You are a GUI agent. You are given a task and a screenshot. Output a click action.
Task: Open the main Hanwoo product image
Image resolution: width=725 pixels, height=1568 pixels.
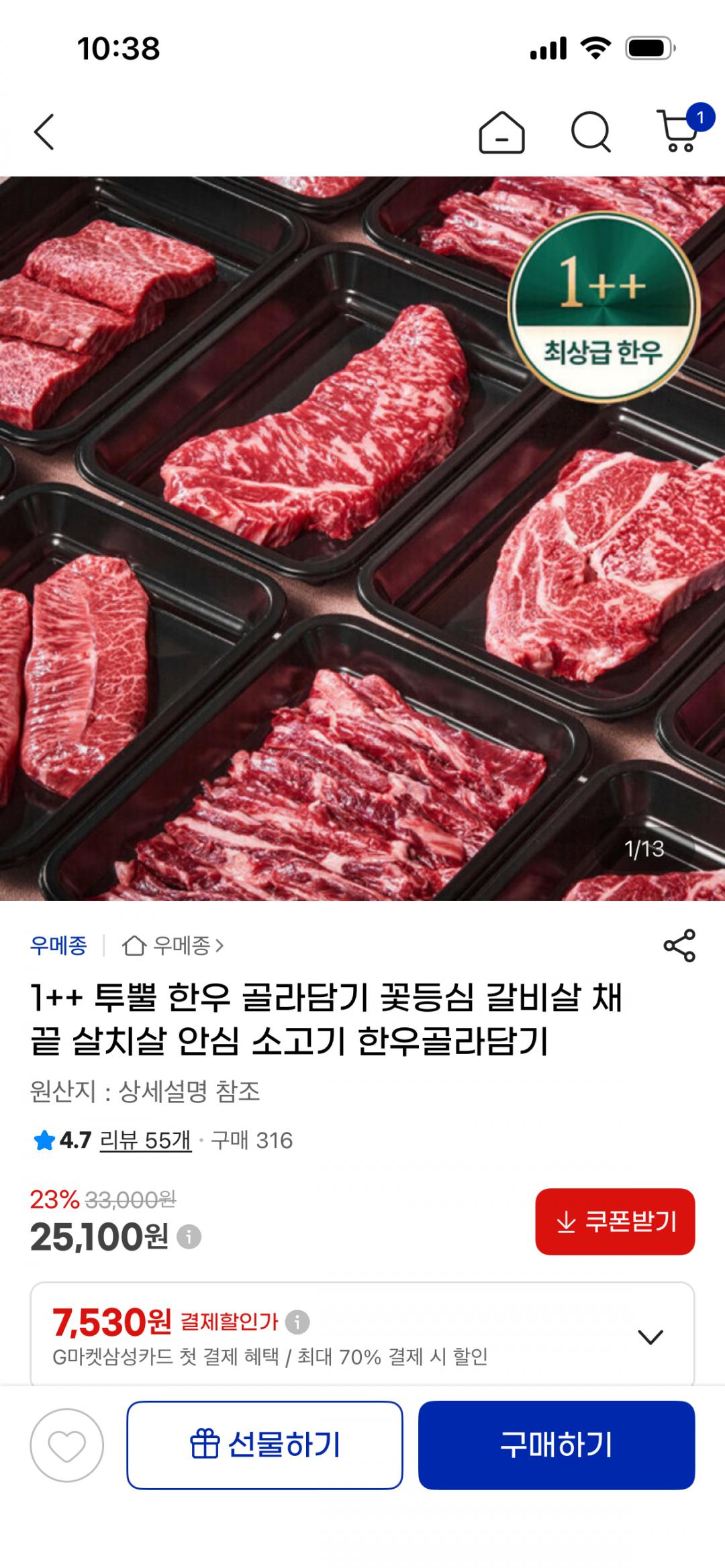click(x=362, y=538)
